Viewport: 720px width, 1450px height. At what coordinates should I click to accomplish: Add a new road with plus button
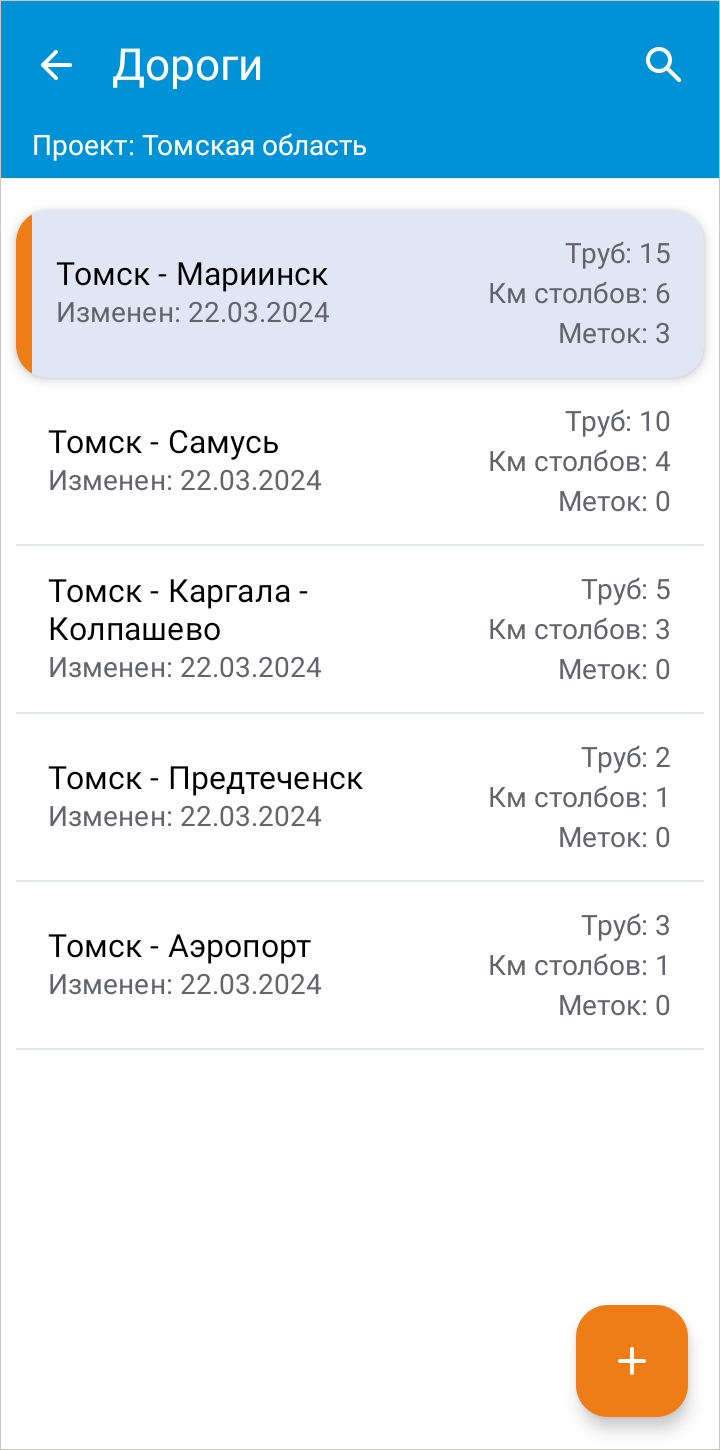632,1361
